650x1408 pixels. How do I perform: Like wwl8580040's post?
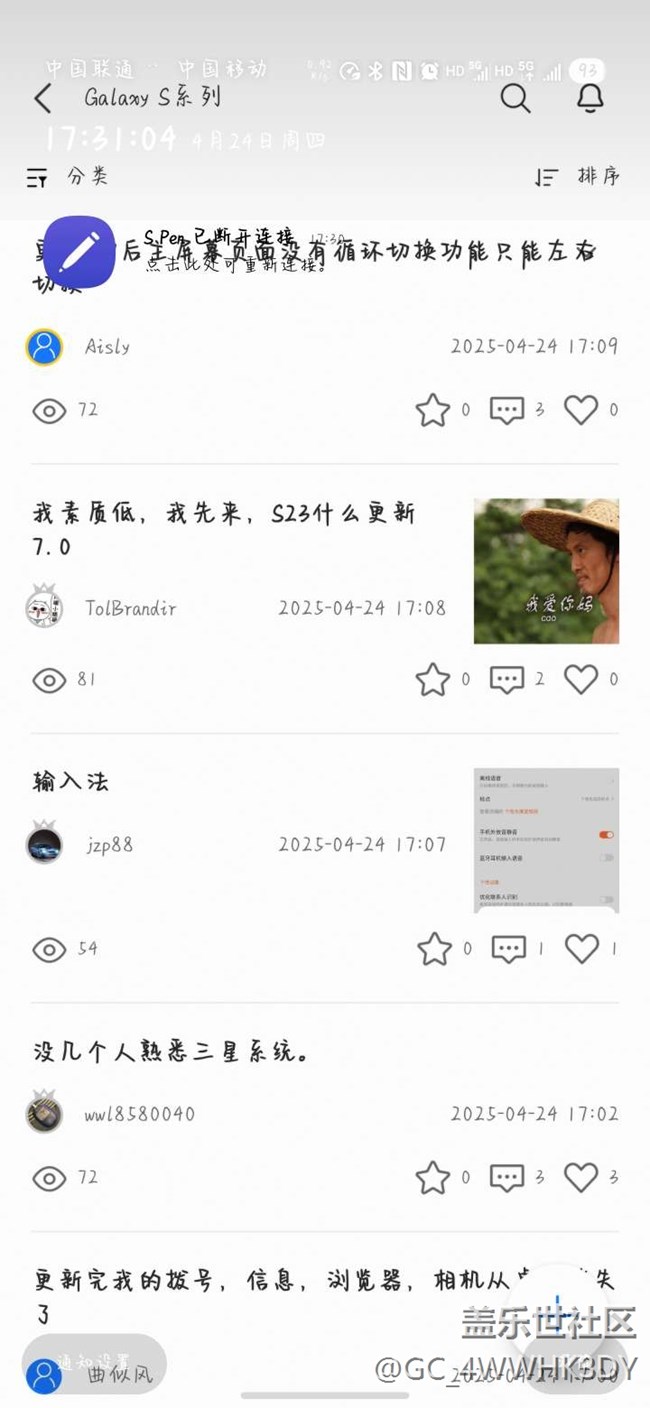tap(581, 1178)
